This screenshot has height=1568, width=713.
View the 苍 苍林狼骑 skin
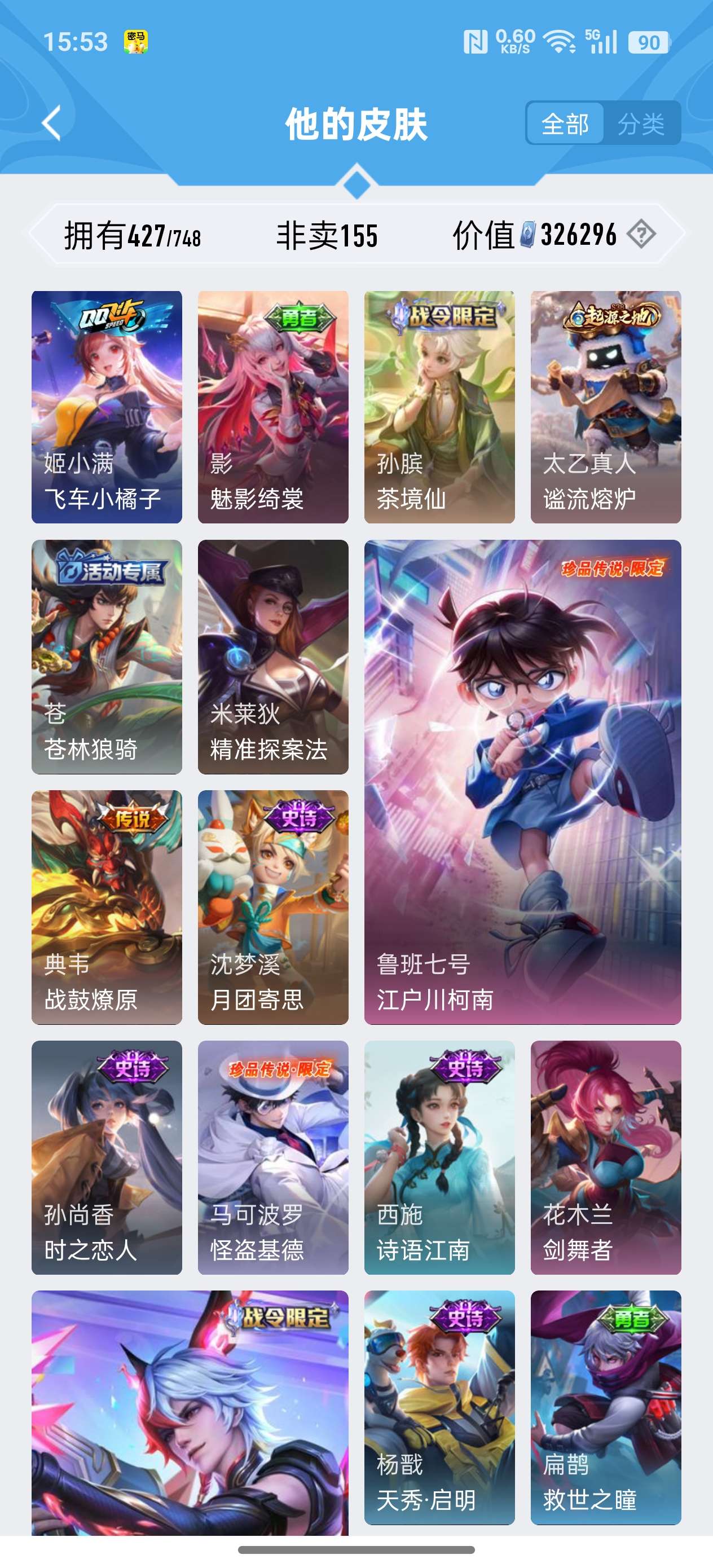[x=107, y=656]
